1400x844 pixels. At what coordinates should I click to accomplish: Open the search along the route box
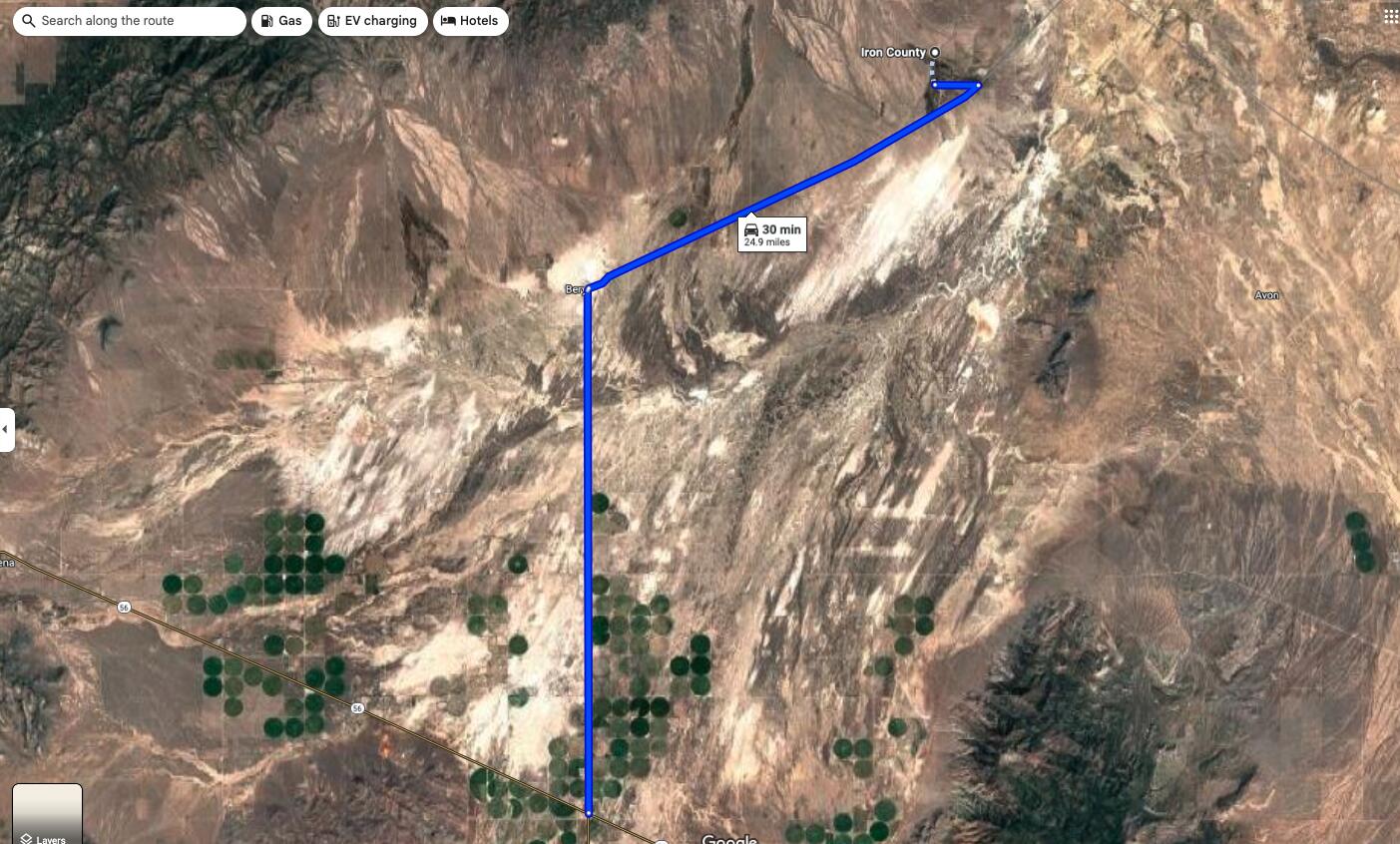[x=130, y=21]
